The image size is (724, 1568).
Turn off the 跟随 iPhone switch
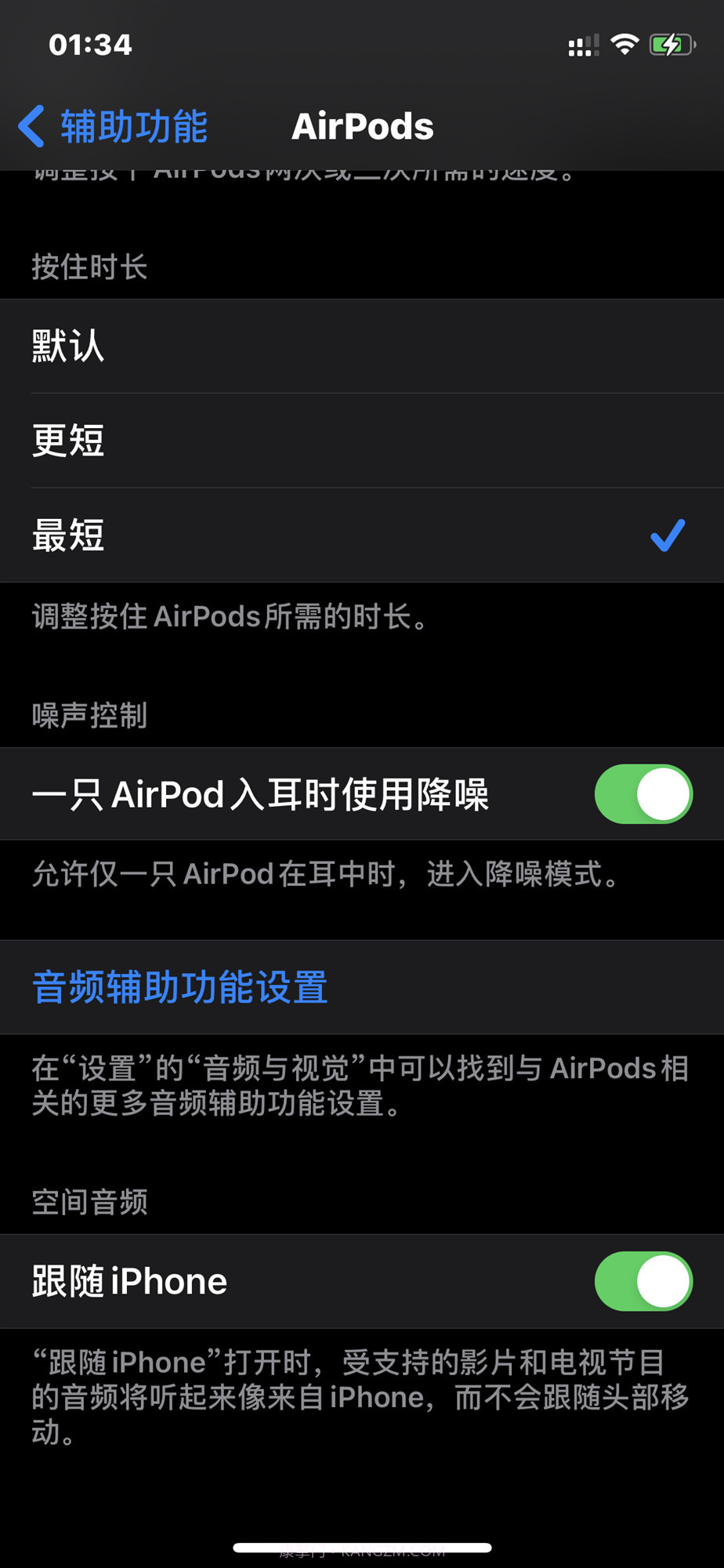643,1280
